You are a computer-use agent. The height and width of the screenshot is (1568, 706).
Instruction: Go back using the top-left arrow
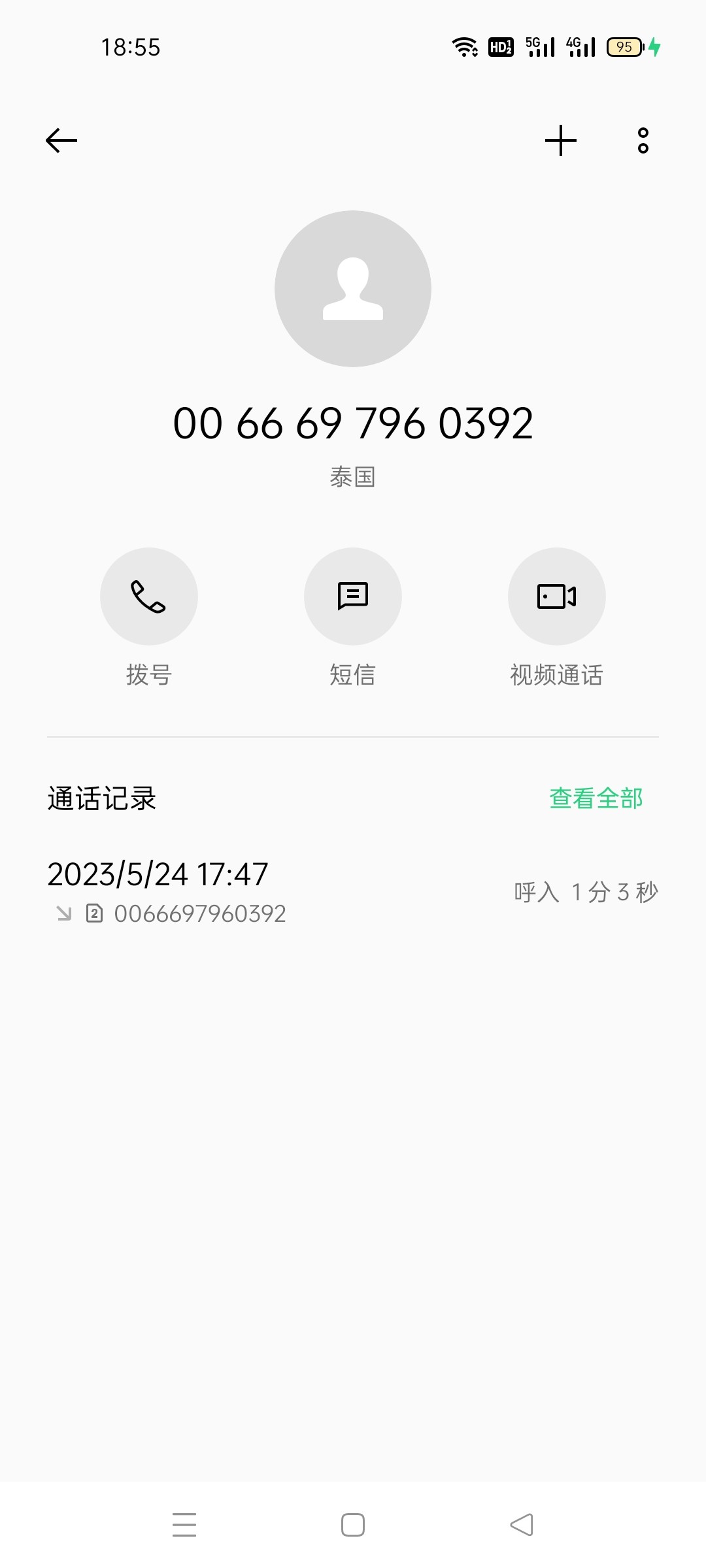point(61,140)
